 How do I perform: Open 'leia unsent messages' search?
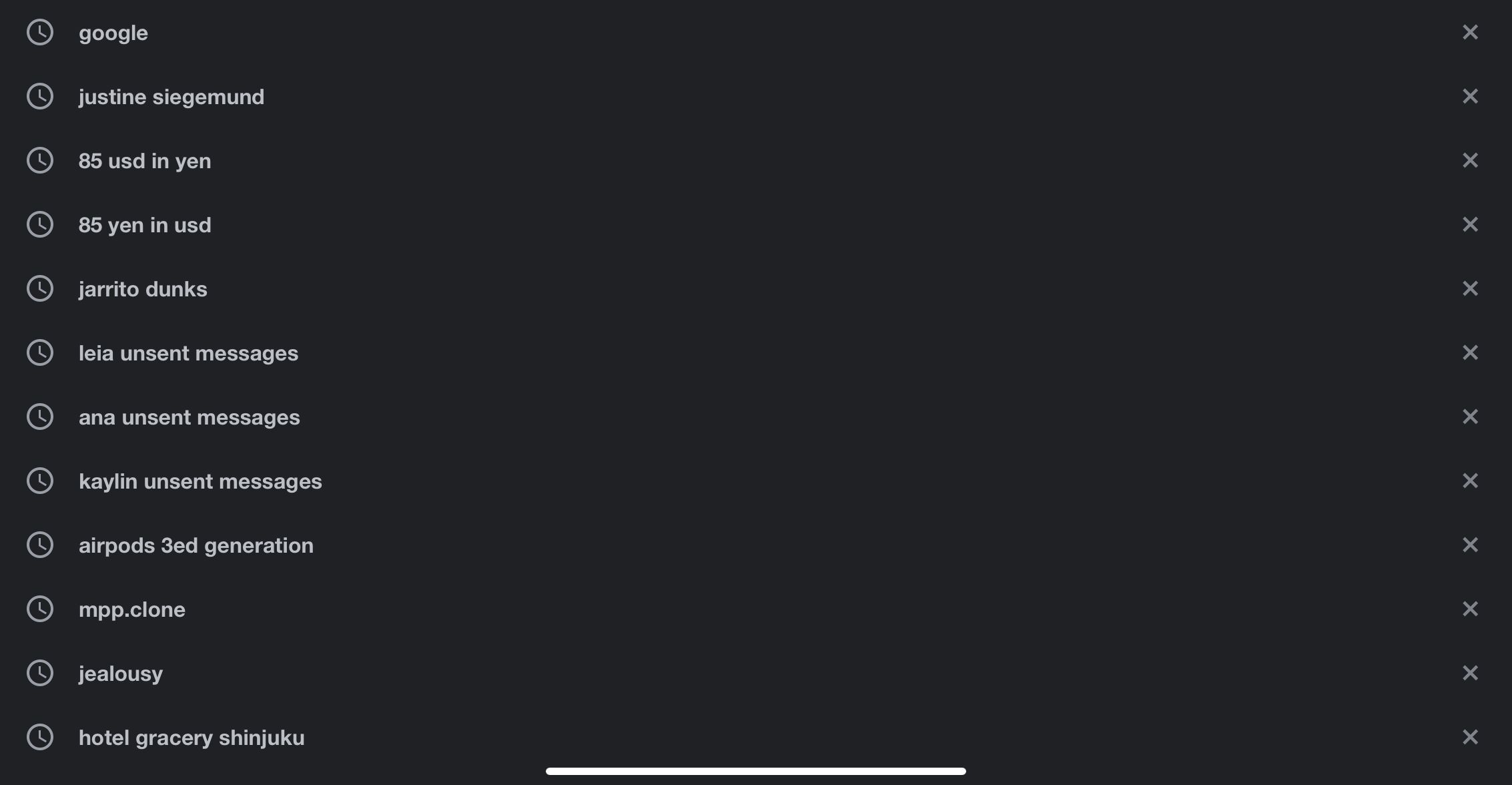188,353
